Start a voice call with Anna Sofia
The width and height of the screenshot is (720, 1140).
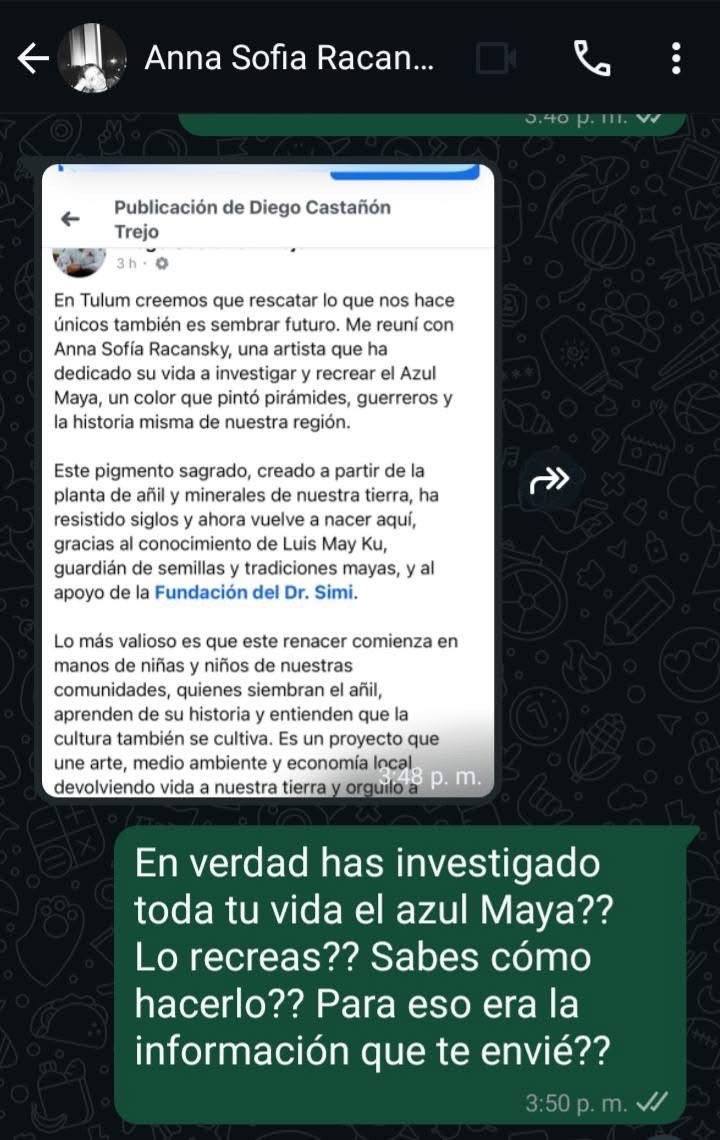[592, 60]
